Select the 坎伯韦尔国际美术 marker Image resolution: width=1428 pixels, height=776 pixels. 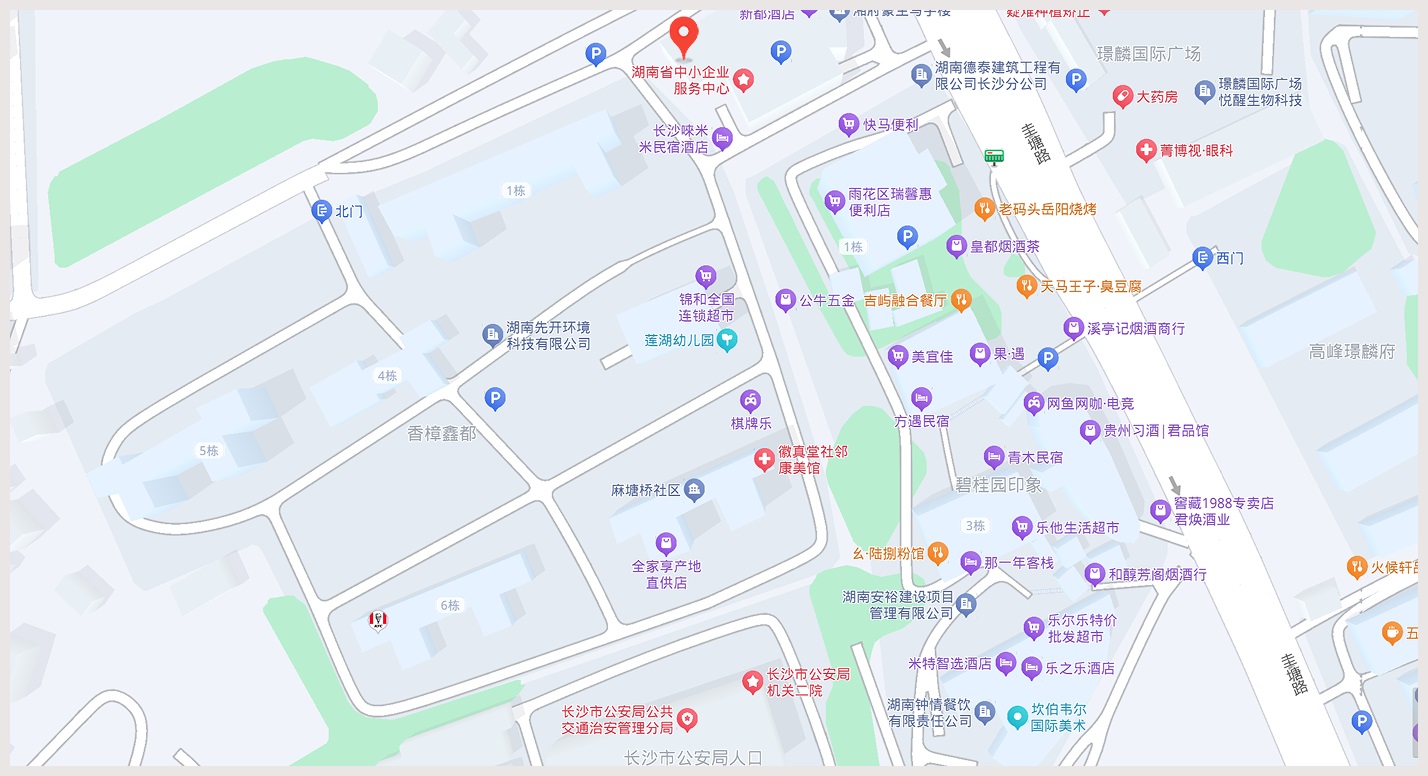1018,716
